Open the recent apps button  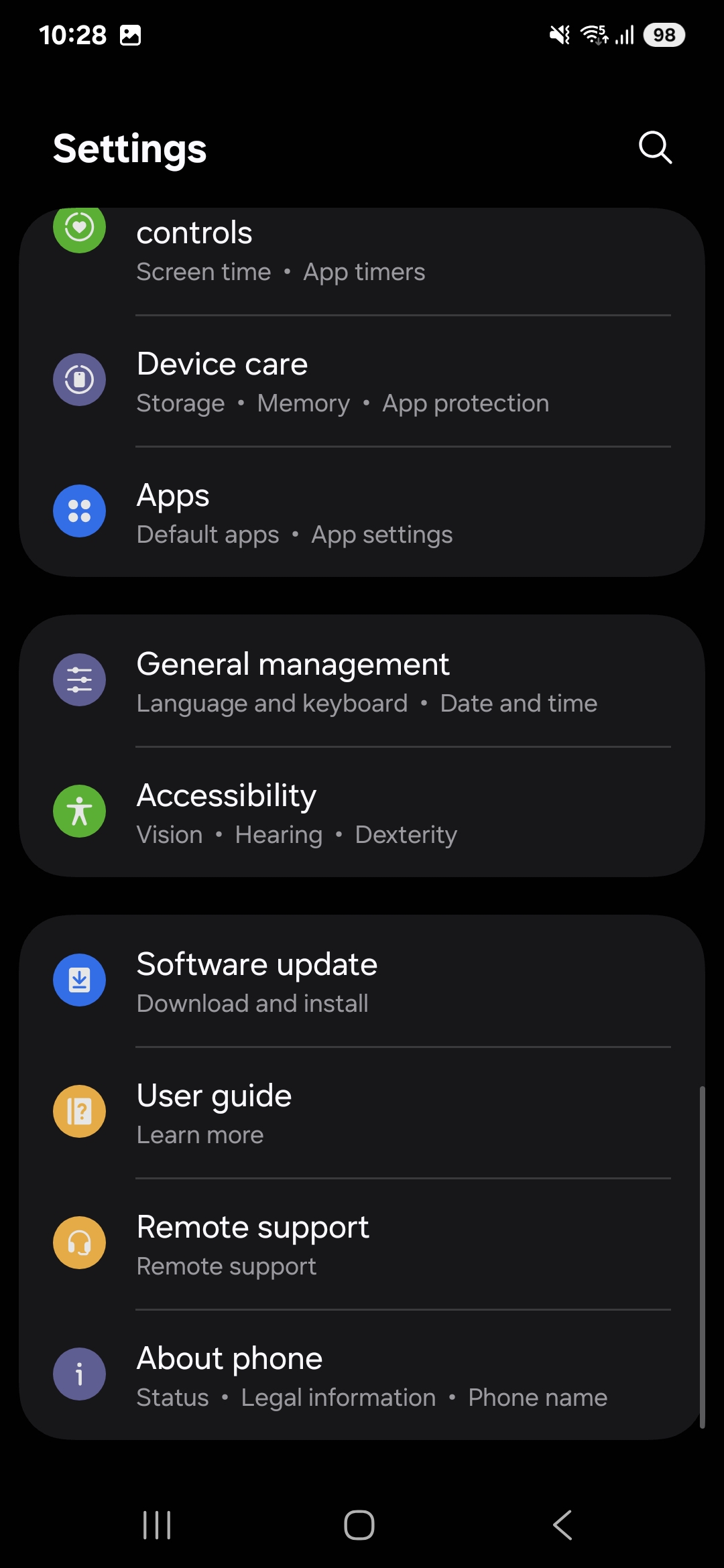pyautogui.click(x=157, y=1525)
